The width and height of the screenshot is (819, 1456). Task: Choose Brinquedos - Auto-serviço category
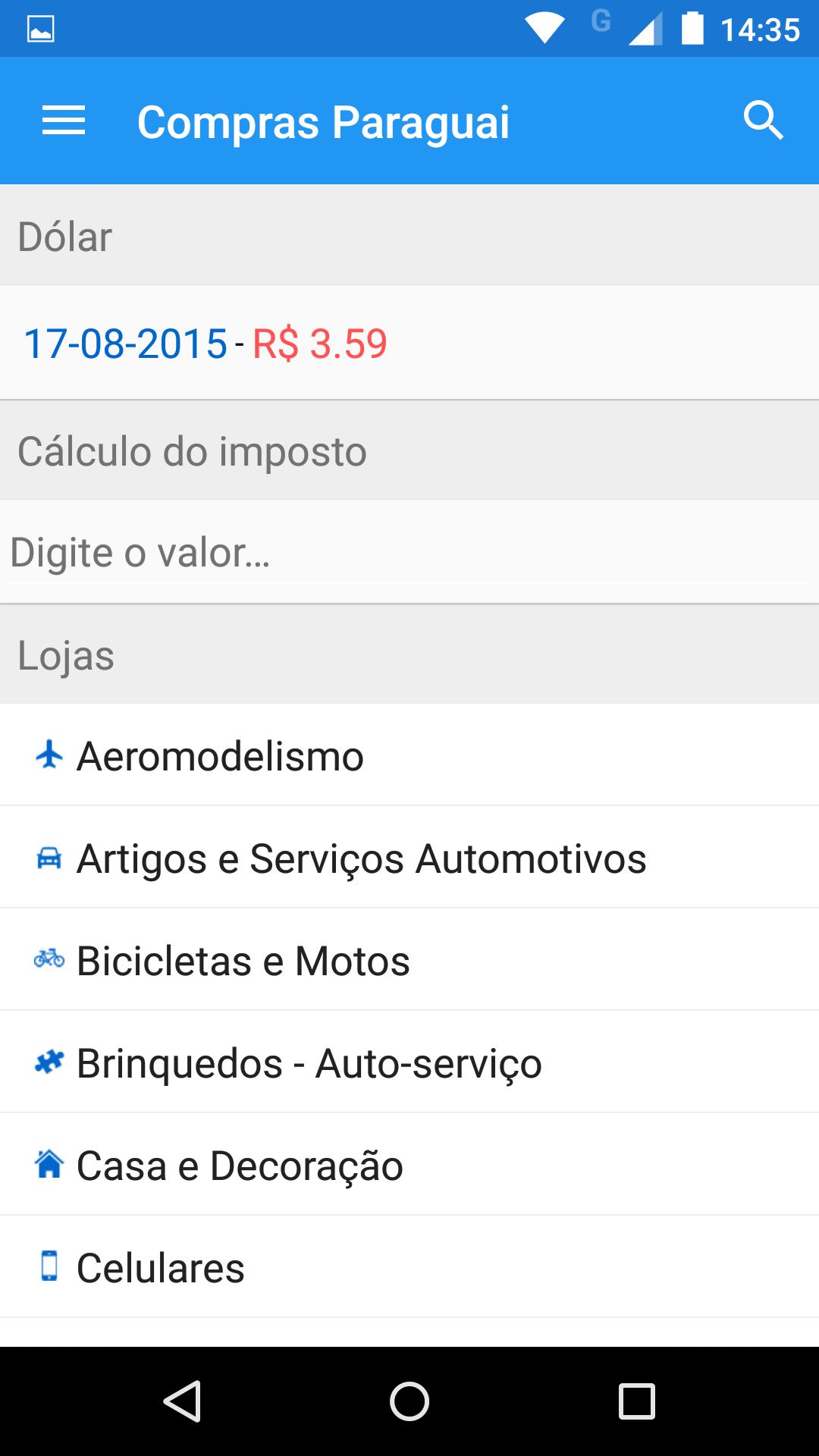pos(309,1063)
